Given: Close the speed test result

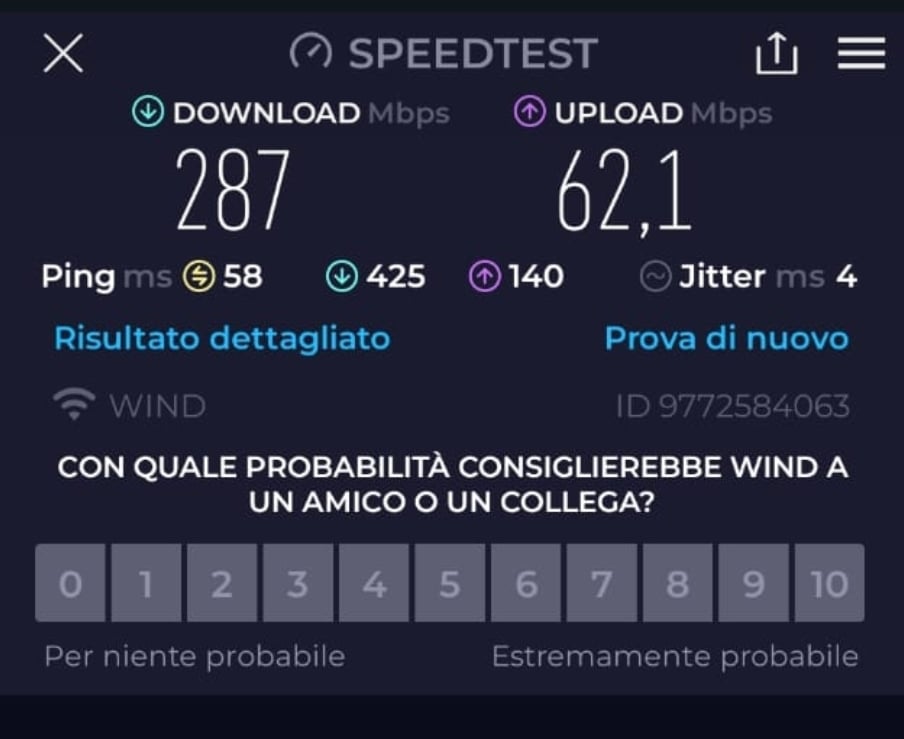Looking at the screenshot, I should (x=63, y=53).
